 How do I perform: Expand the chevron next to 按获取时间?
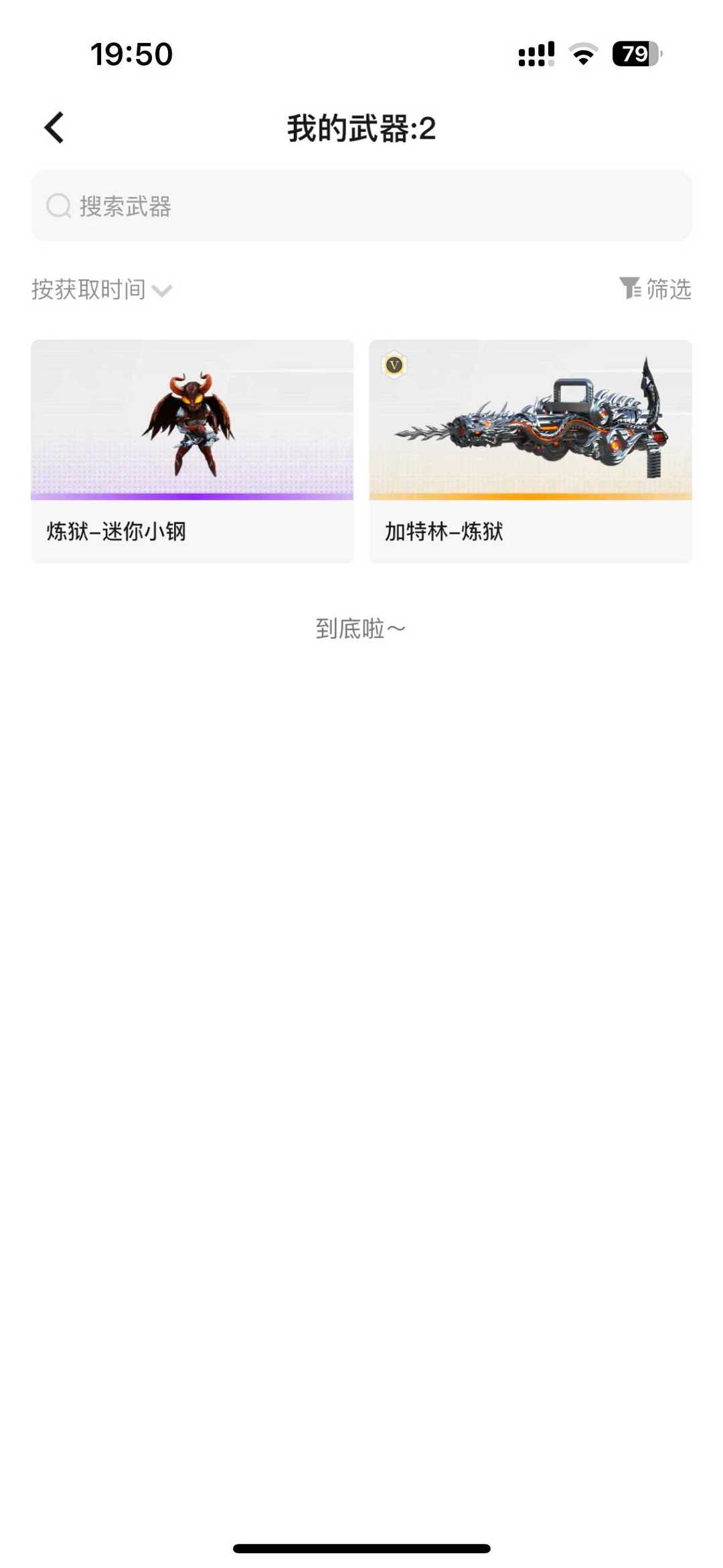[x=161, y=291]
